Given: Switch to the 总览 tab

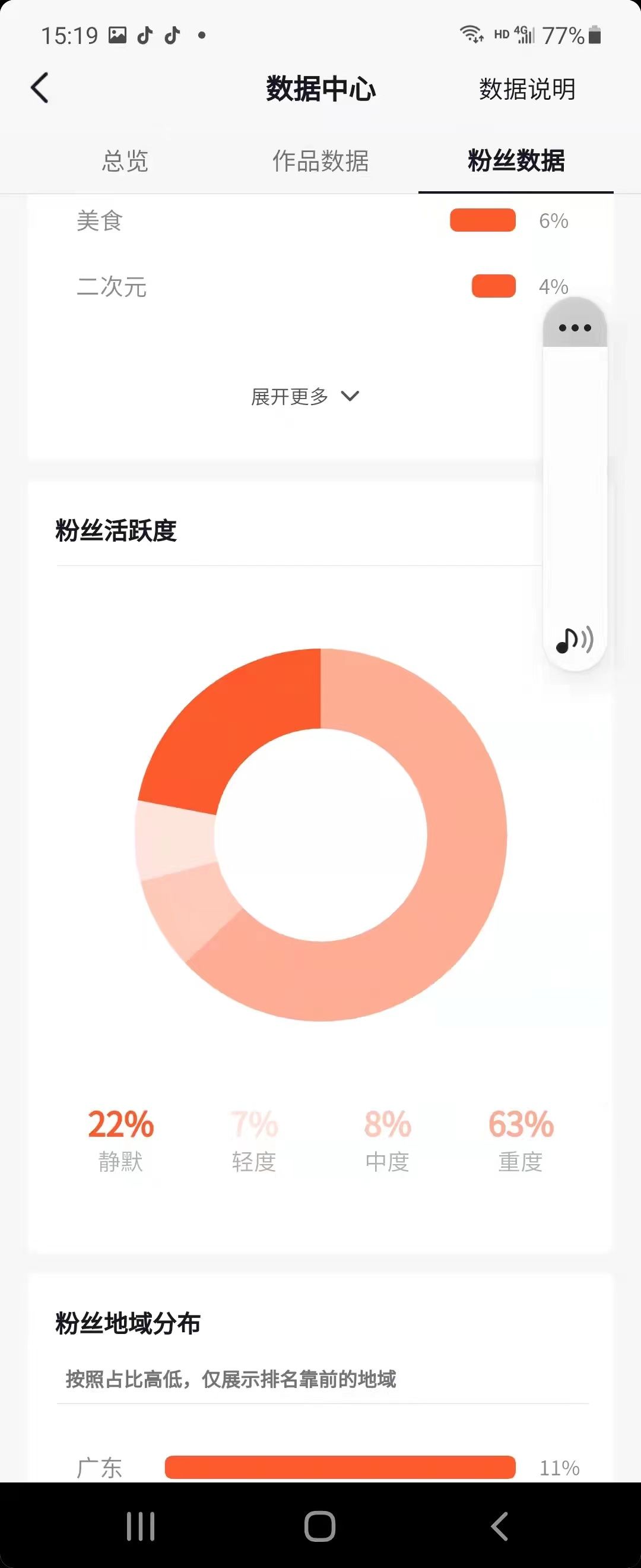Looking at the screenshot, I should (125, 162).
